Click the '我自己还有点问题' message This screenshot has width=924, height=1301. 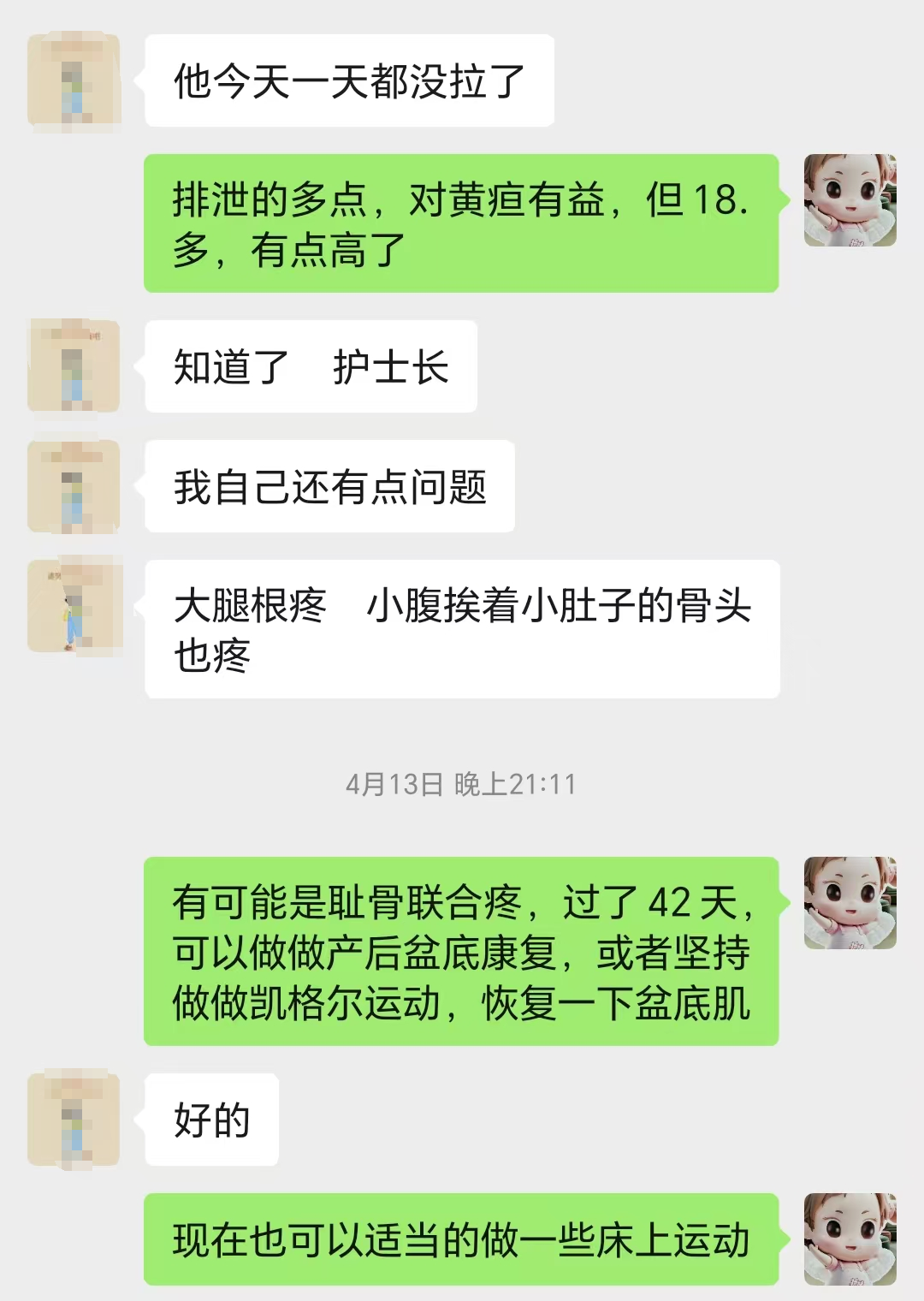pyautogui.click(x=329, y=484)
